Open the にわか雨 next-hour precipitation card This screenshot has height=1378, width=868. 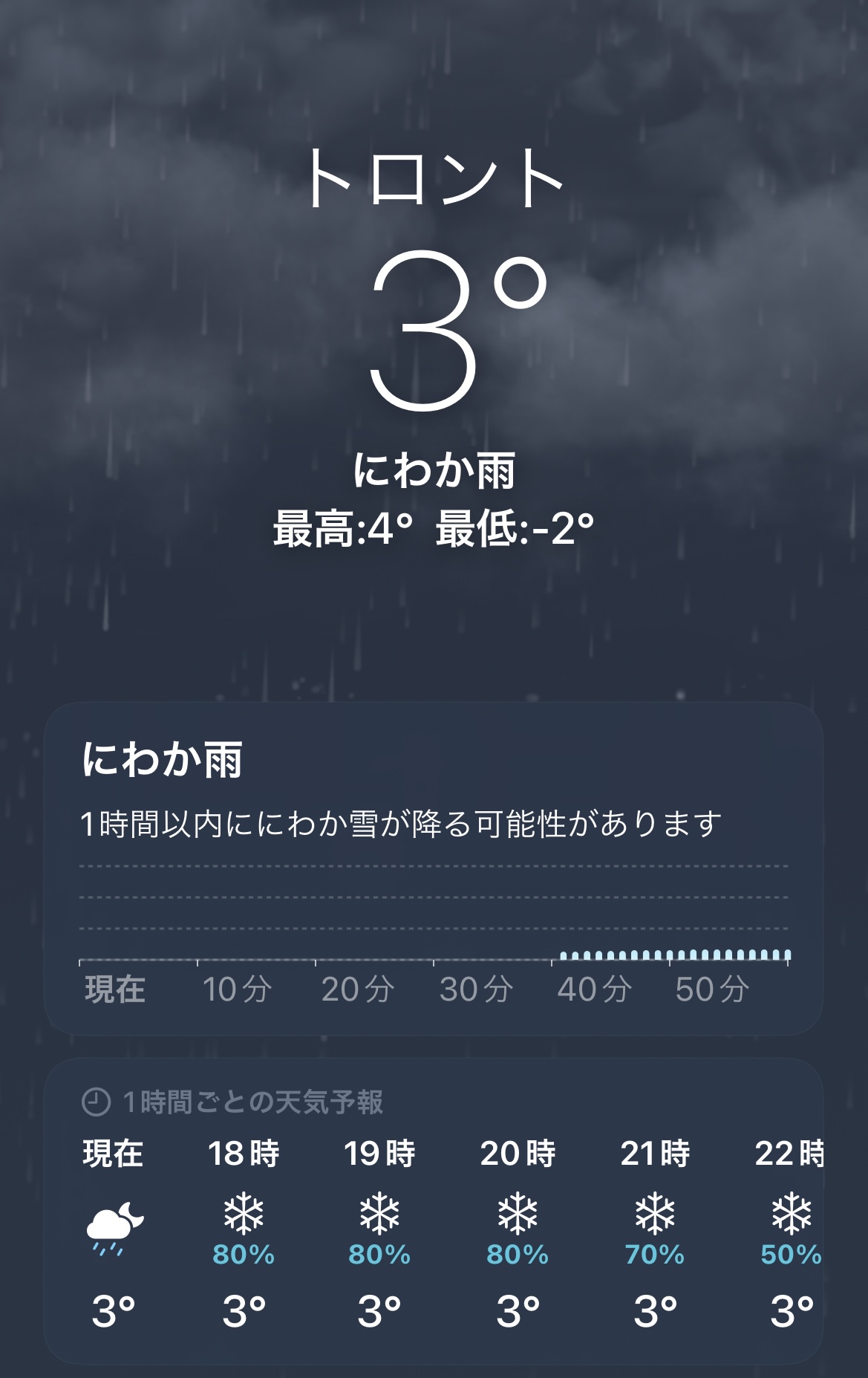pyautogui.click(x=434, y=866)
